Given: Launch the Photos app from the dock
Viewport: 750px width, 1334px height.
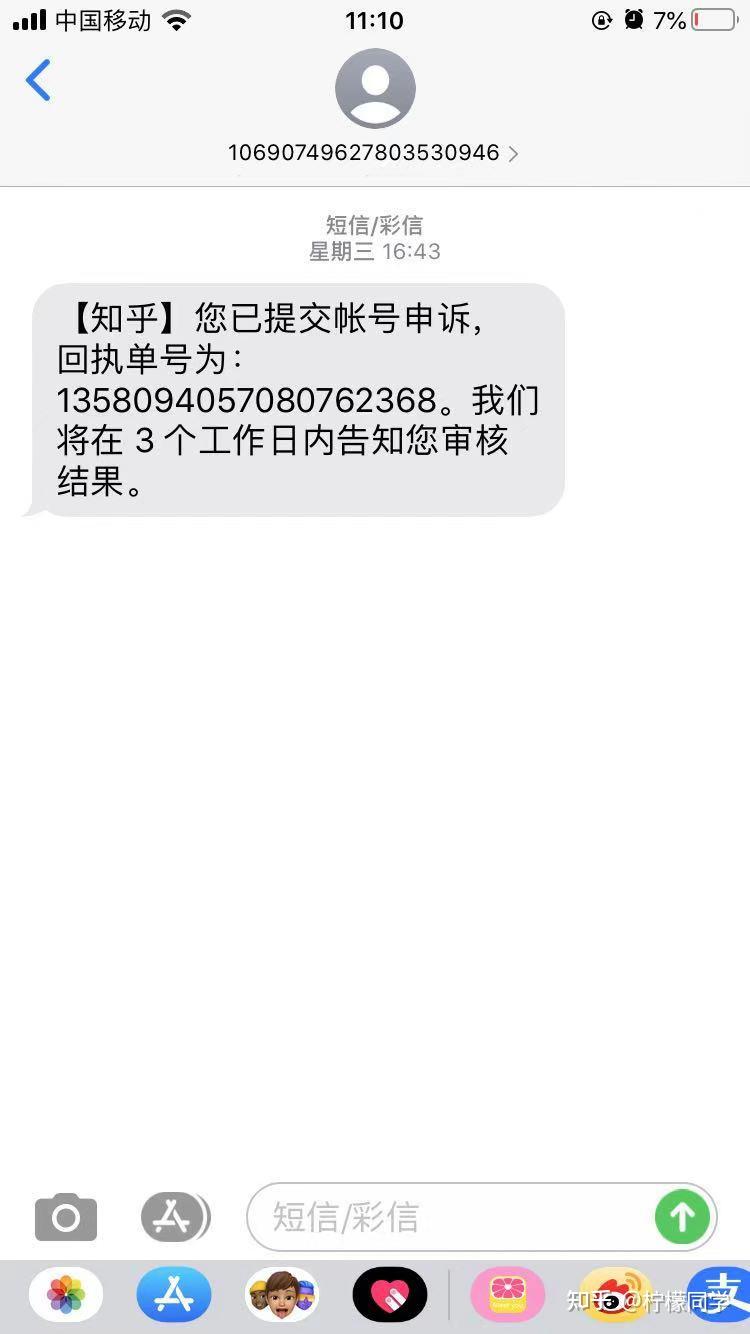Looking at the screenshot, I should [x=64, y=1295].
